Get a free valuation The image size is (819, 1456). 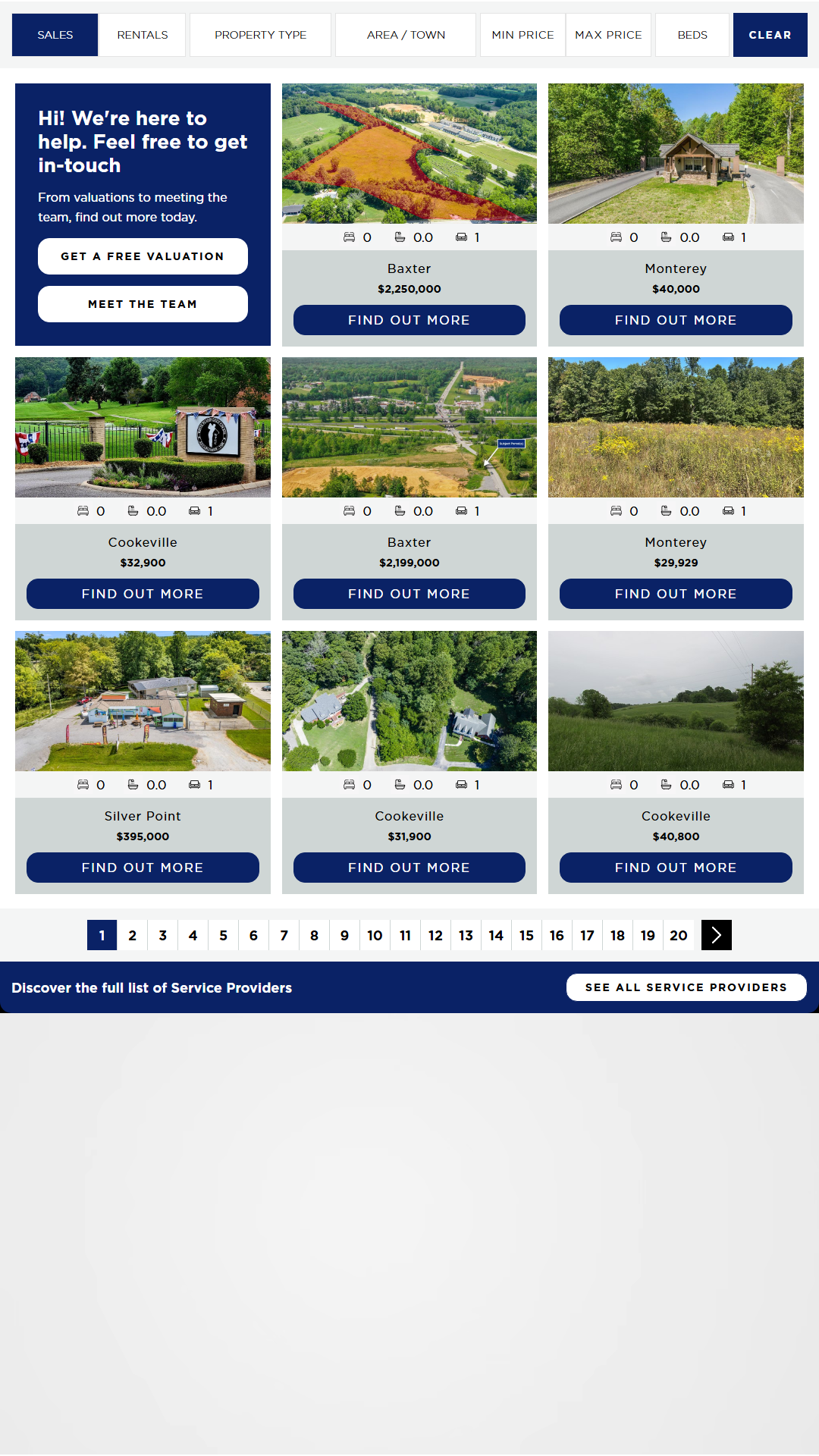(143, 256)
